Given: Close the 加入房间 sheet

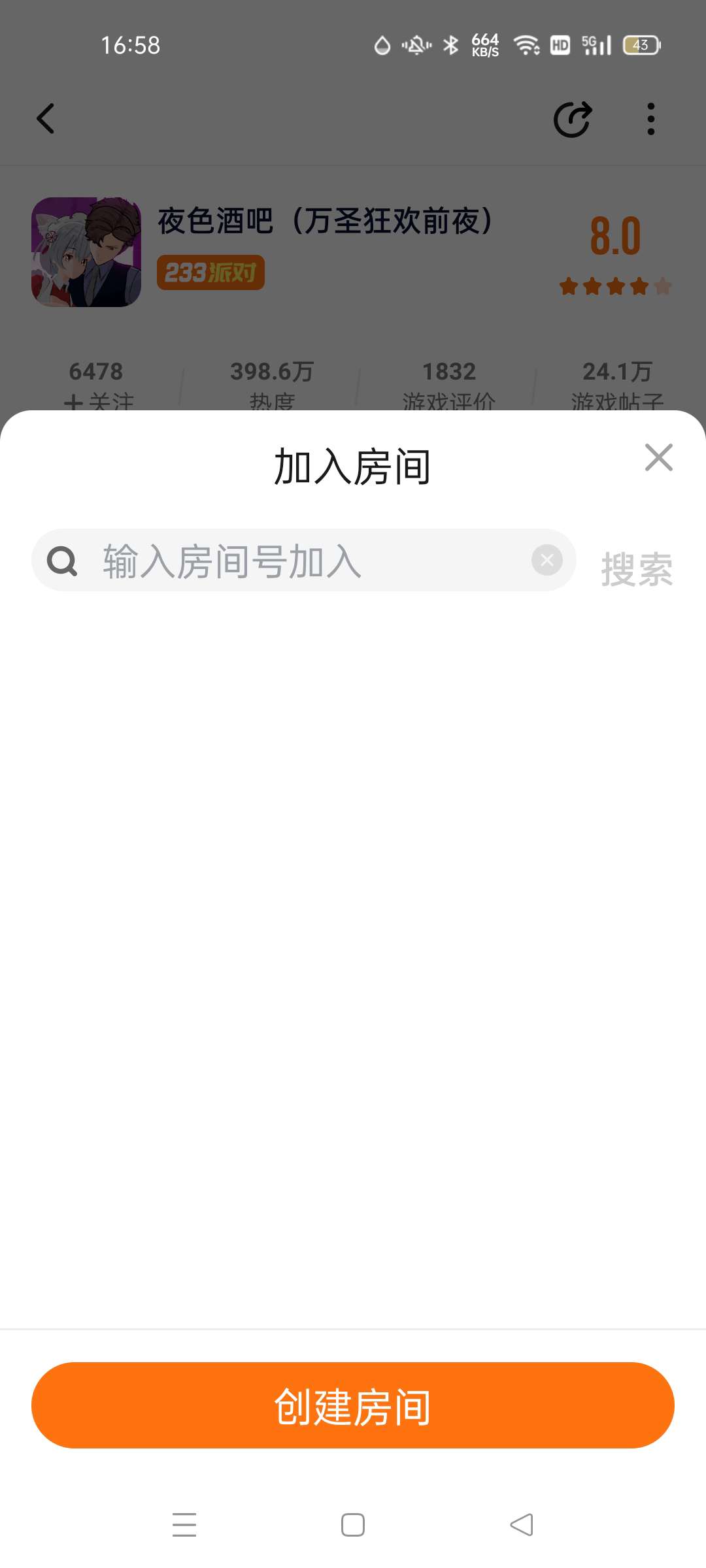Looking at the screenshot, I should pyautogui.click(x=658, y=457).
